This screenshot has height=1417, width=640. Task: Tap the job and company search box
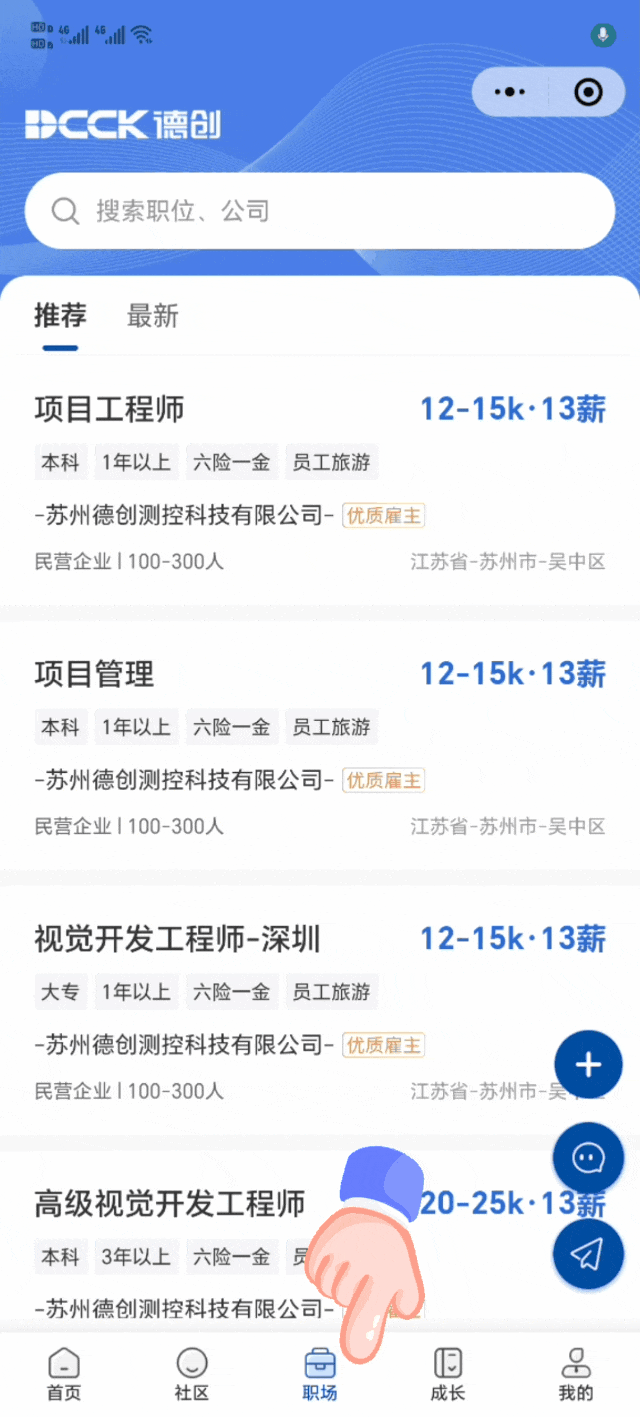pos(319,211)
